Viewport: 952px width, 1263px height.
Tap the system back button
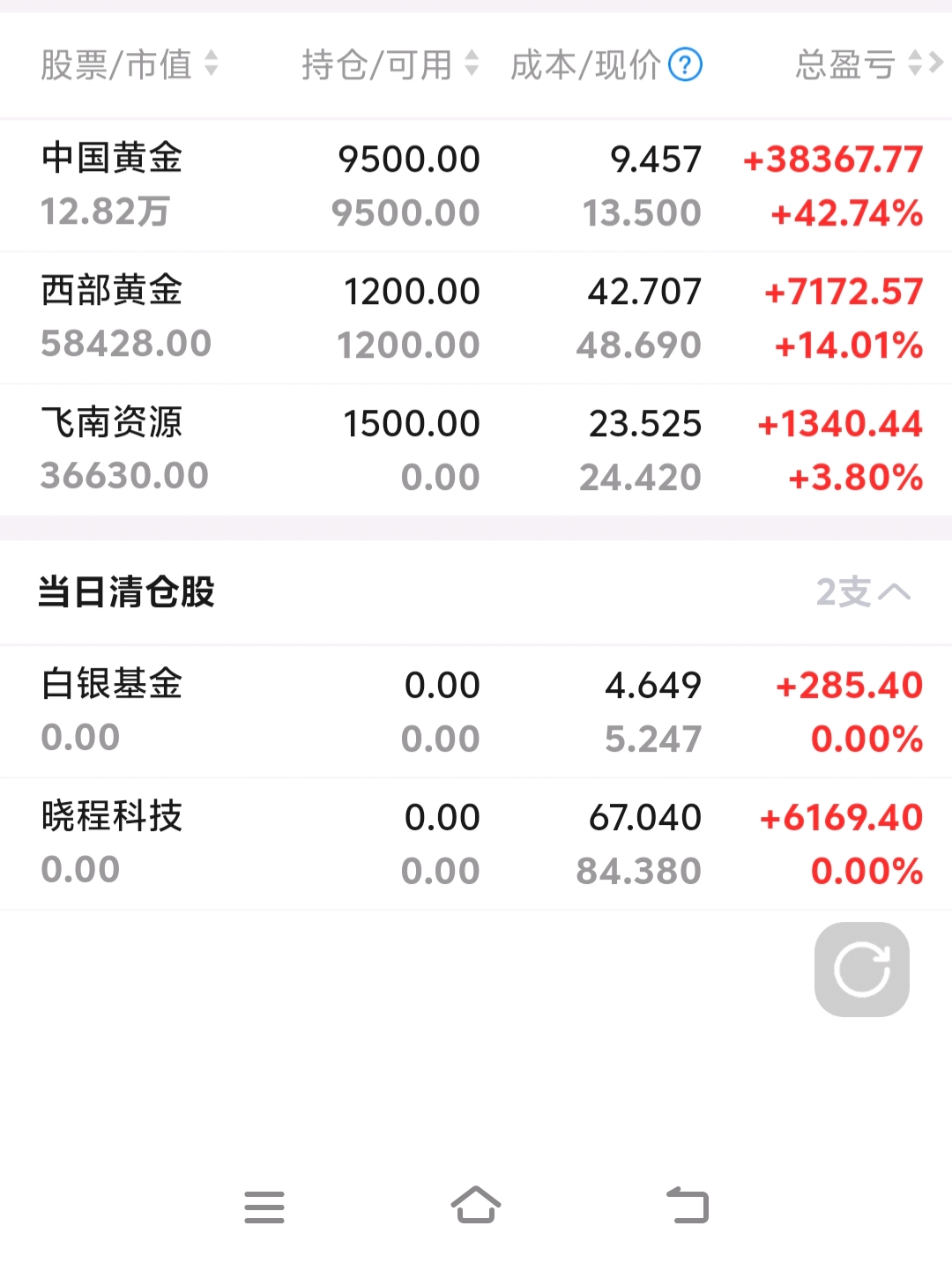coord(688,1206)
